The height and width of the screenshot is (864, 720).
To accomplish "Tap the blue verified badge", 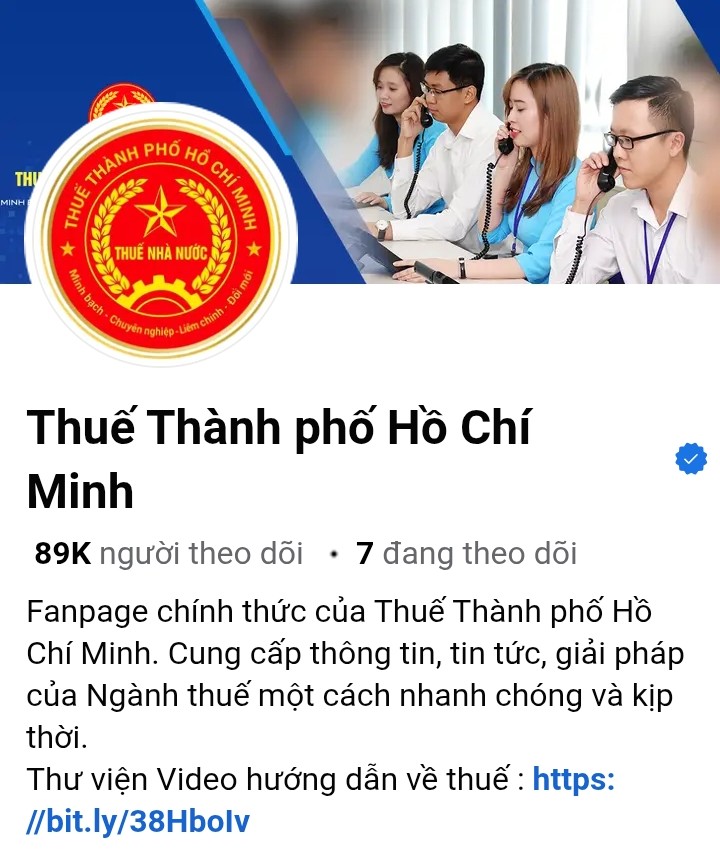I will coord(691,459).
